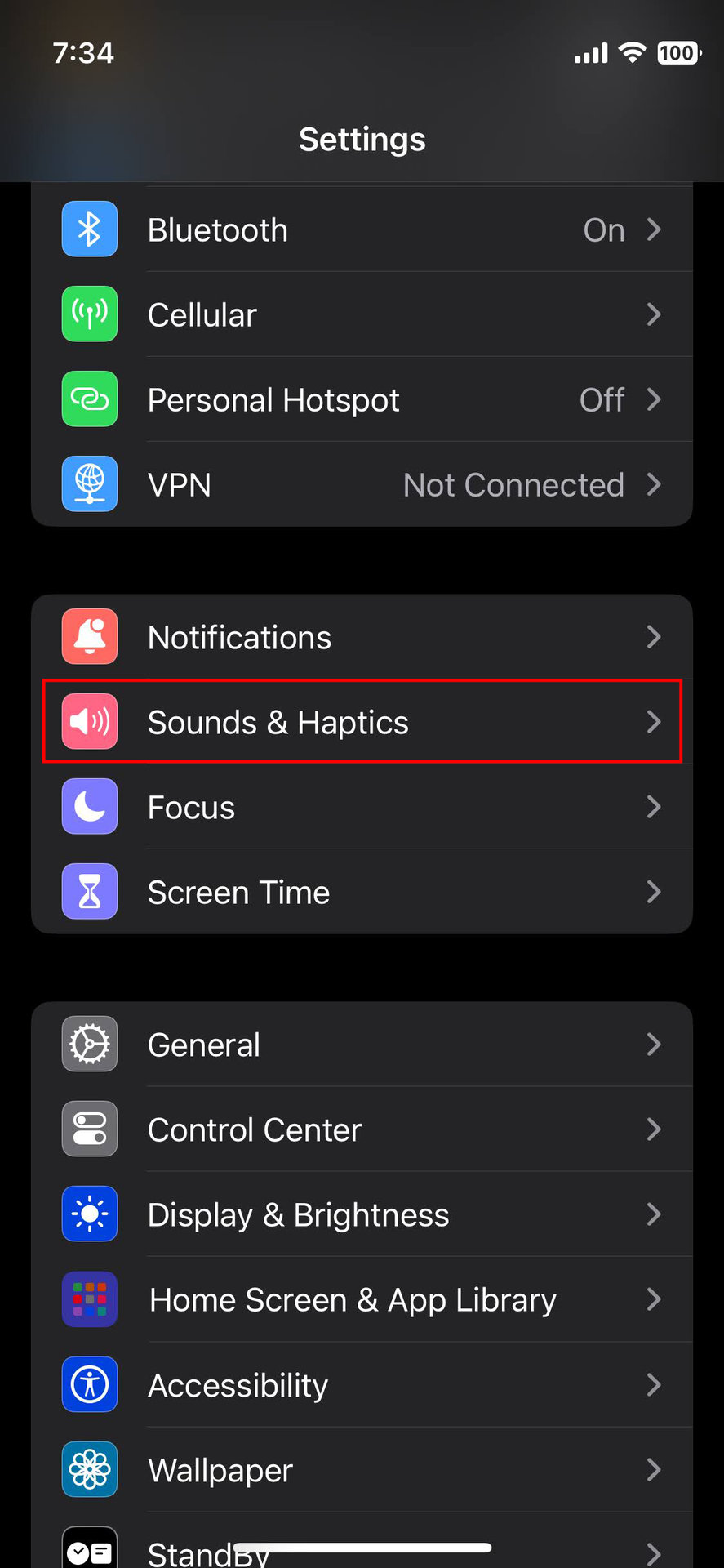The width and height of the screenshot is (724, 1568).
Task: Open Accessibility settings
Action: tap(362, 1385)
